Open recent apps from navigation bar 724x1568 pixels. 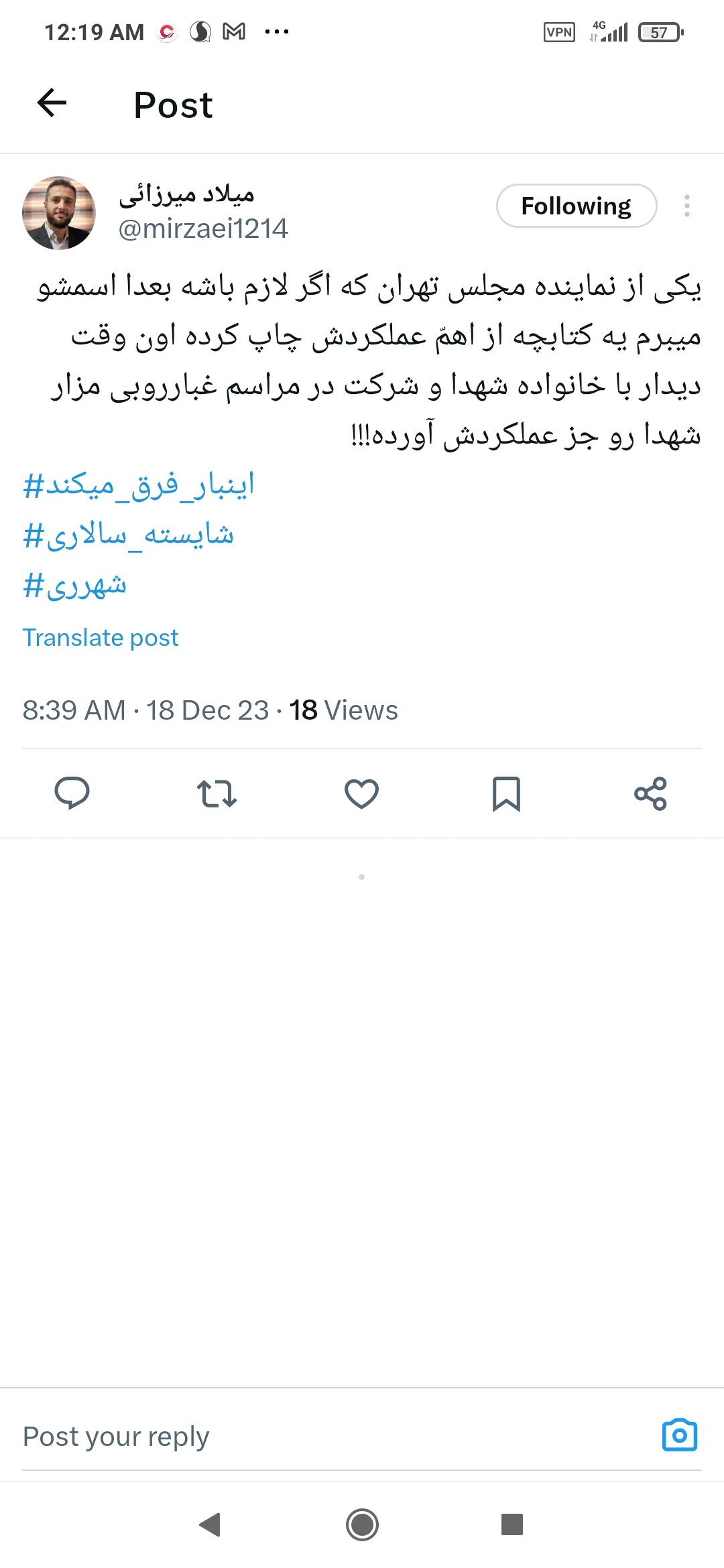[512, 1524]
